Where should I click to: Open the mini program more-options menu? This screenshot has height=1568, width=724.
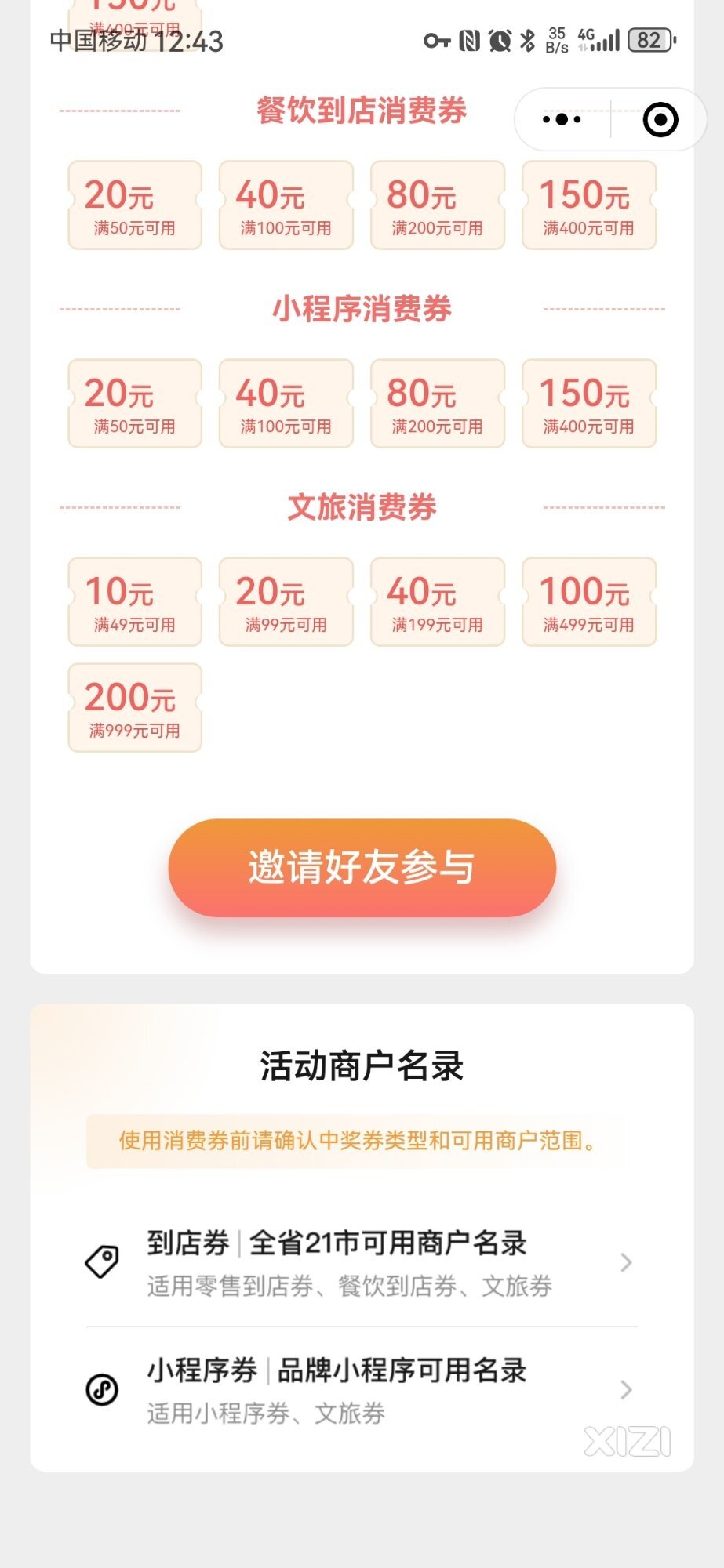562,120
